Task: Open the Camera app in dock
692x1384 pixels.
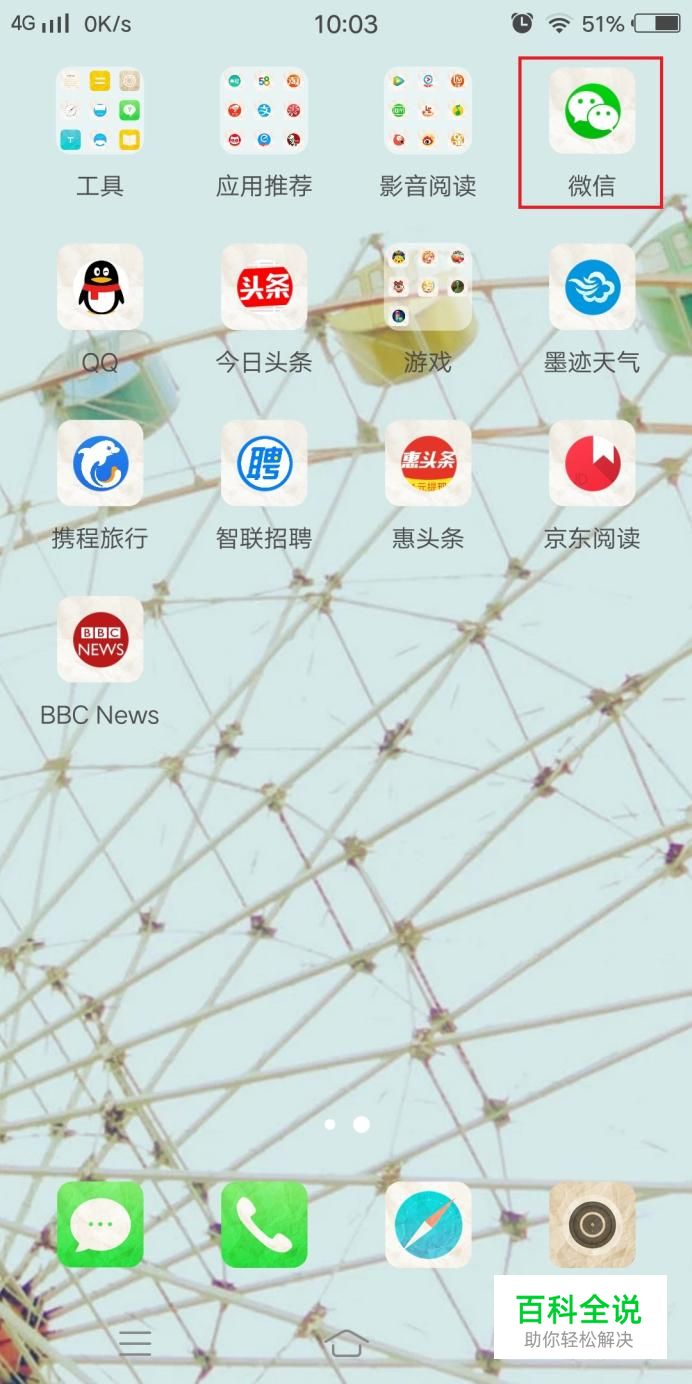Action: [591, 1224]
